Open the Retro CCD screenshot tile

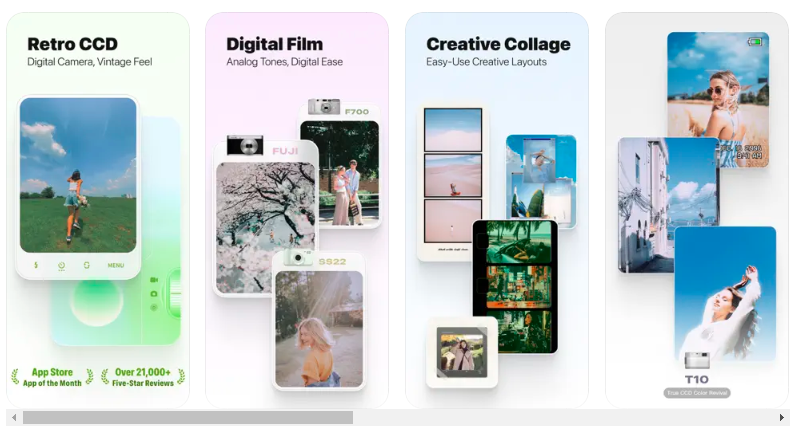[97, 210]
